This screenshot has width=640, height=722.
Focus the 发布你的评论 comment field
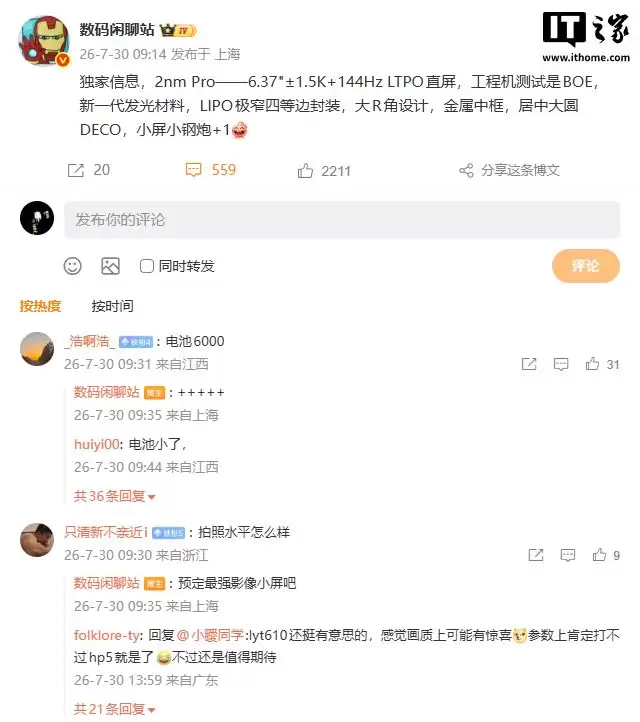click(x=342, y=220)
